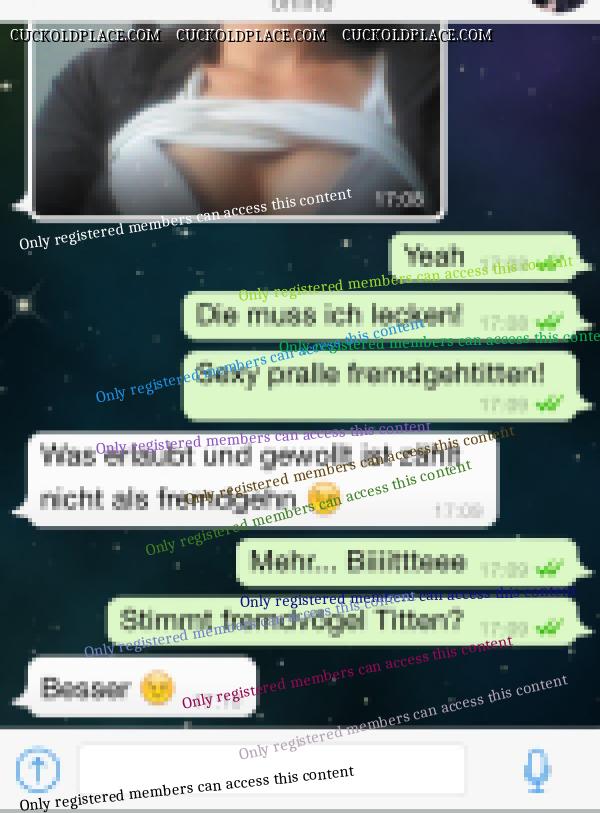The height and width of the screenshot is (813, 600).
Task: Record a voice message with the microphone
Action: tap(537, 770)
